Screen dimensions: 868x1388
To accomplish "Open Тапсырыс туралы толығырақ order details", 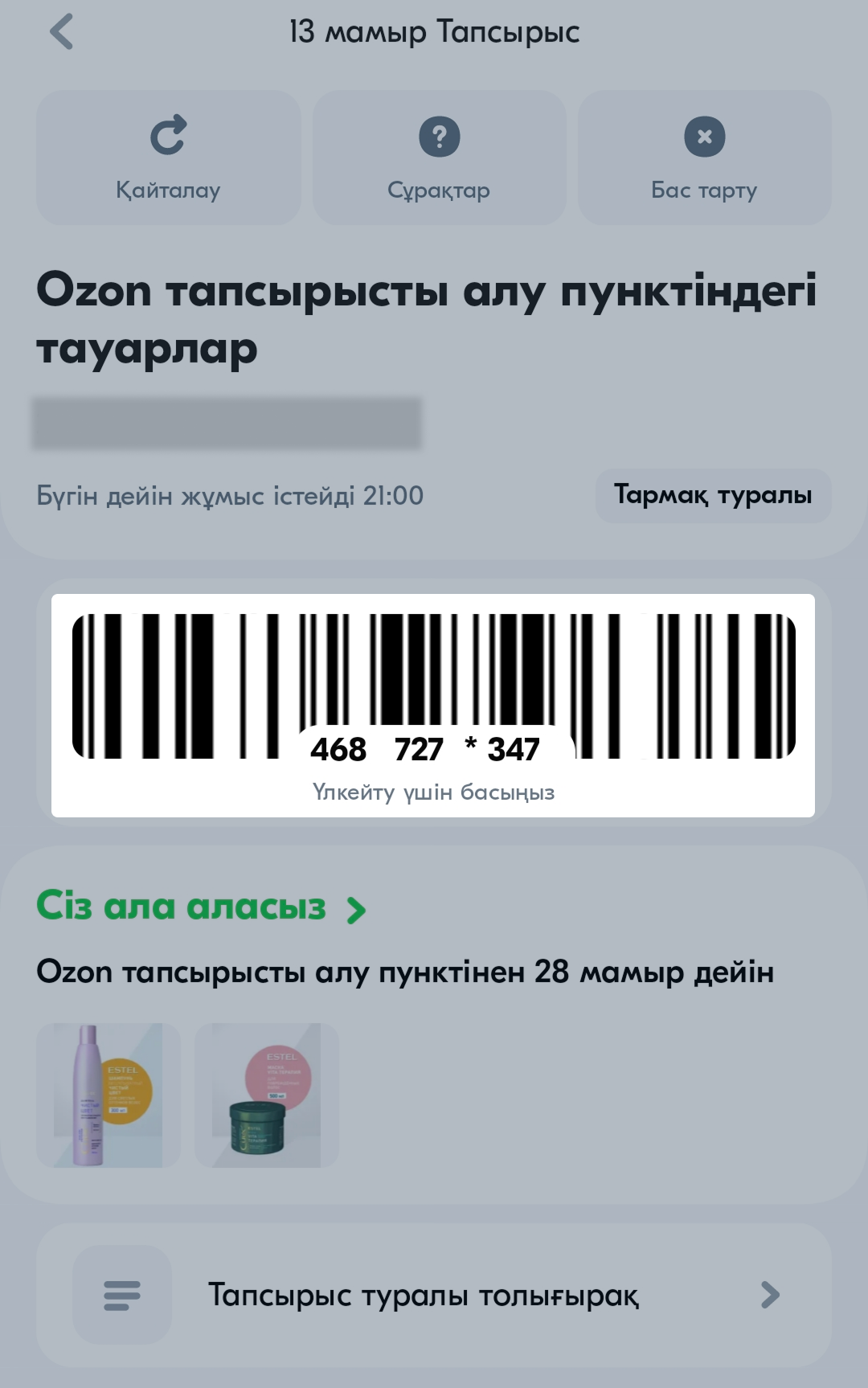I will tap(433, 1295).
